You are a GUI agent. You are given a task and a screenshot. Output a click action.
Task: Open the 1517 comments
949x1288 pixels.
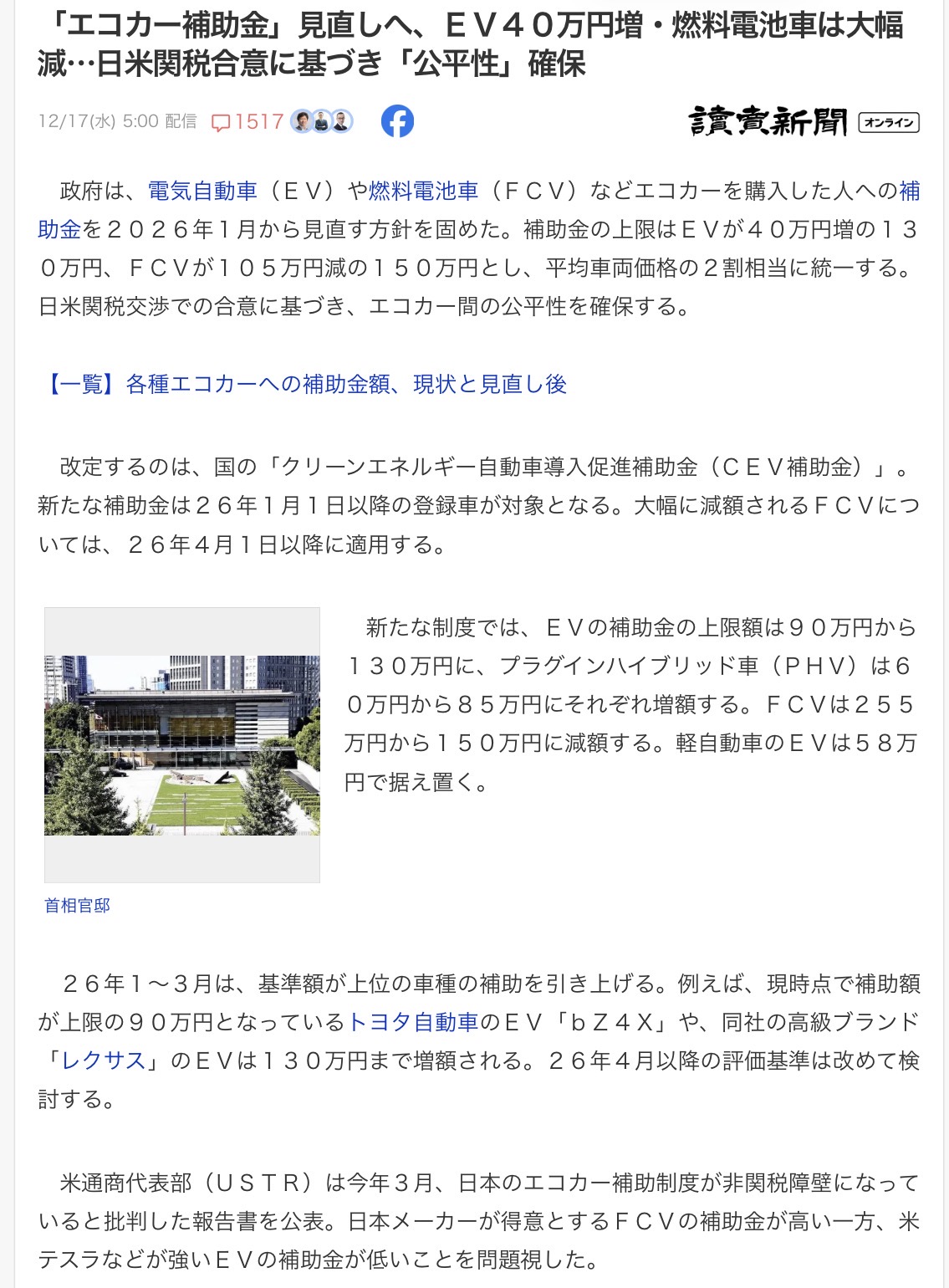[247, 122]
